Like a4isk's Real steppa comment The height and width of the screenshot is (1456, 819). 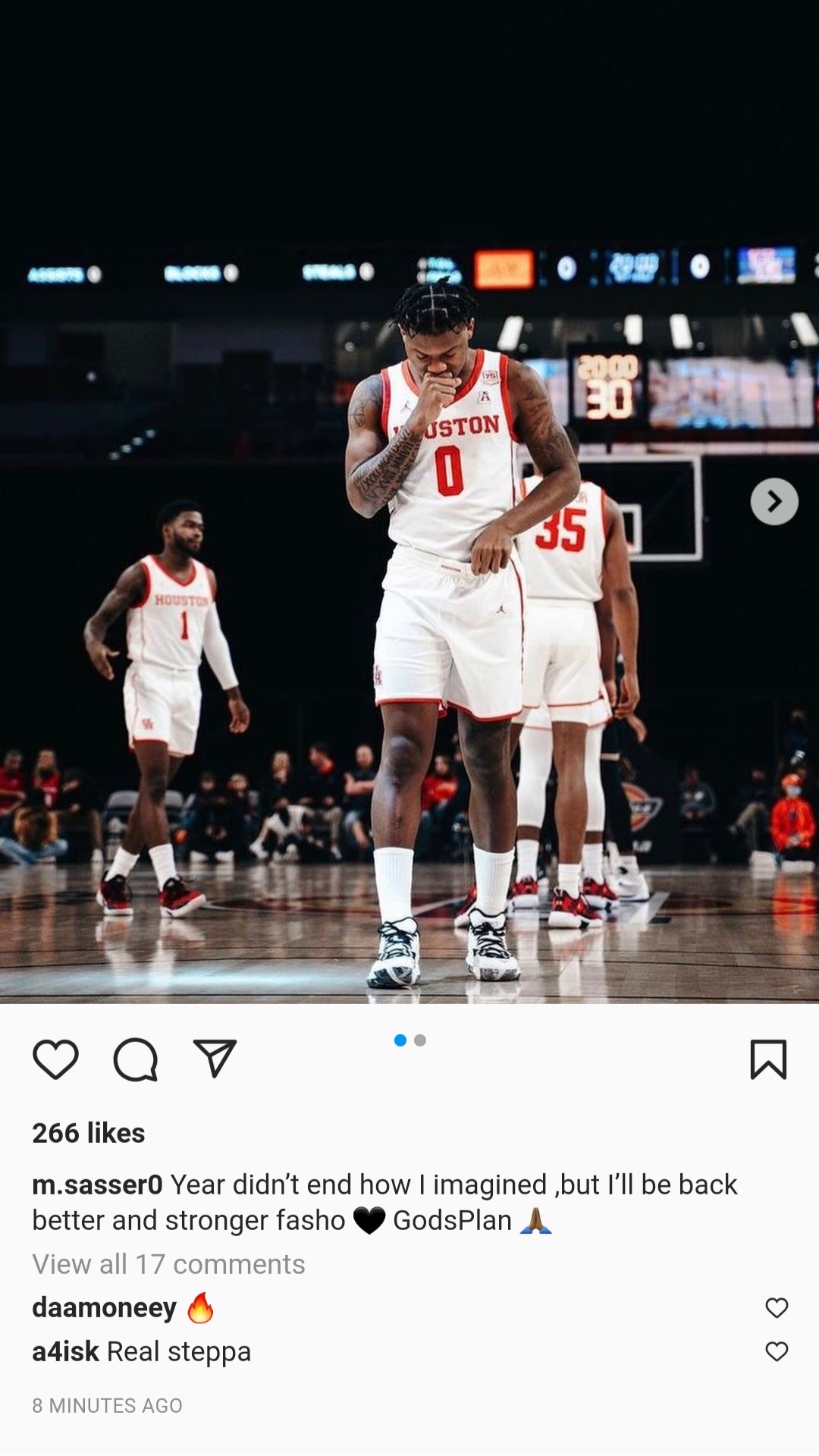[x=777, y=1351]
